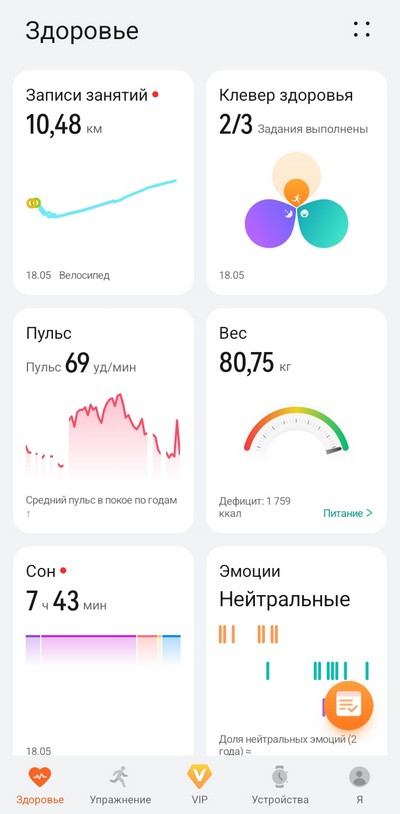400x814 pixels.
Task: Follow the Питание link
Action: (348, 513)
